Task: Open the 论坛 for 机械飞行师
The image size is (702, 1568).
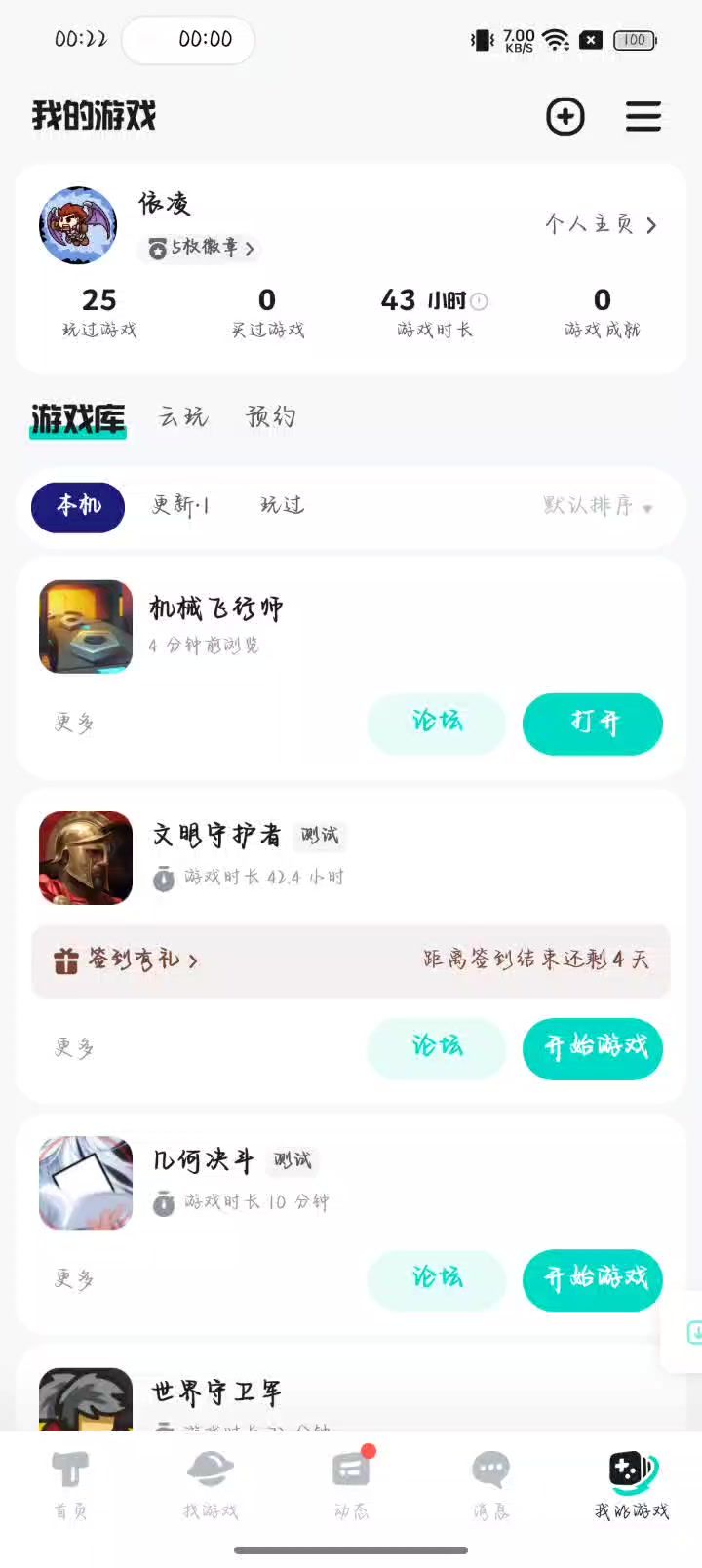Action: pyautogui.click(x=437, y=723)
